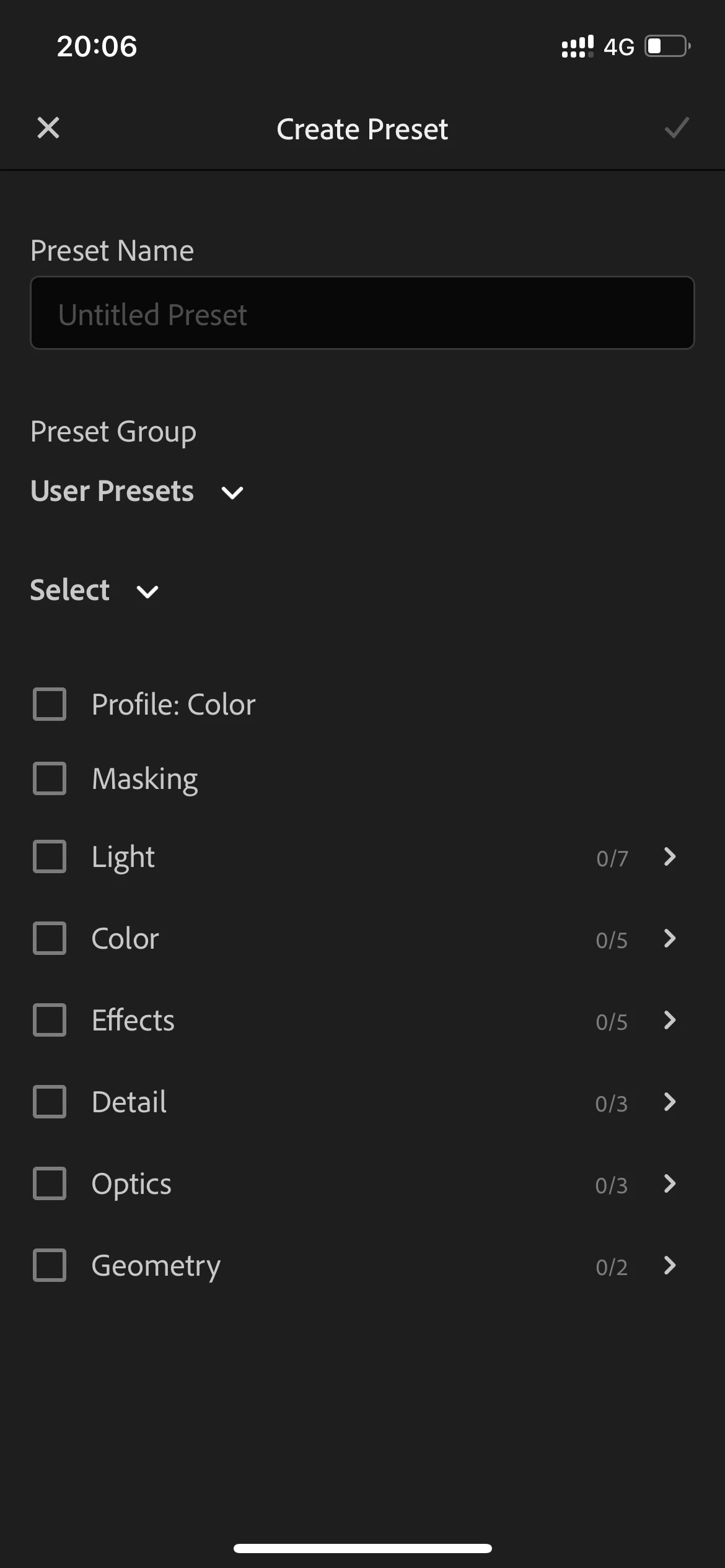
Task: Check the Geometry checkbox
Action: pos(50,1265)
